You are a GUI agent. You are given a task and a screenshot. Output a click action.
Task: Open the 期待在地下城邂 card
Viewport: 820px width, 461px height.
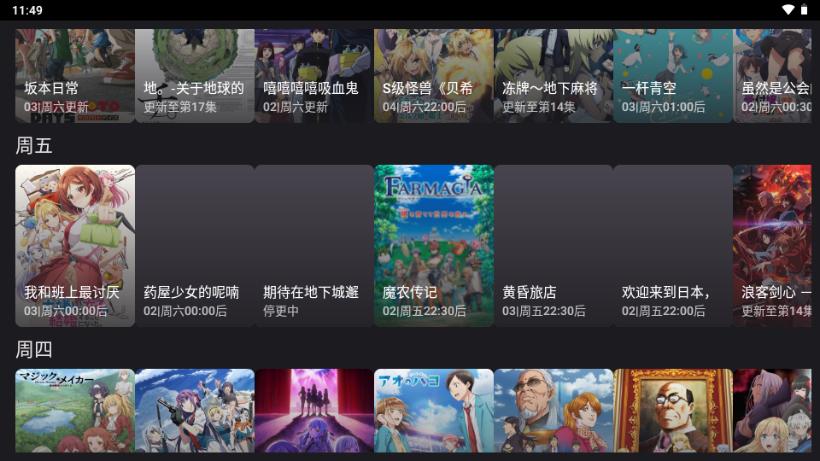tap(314, 245)
